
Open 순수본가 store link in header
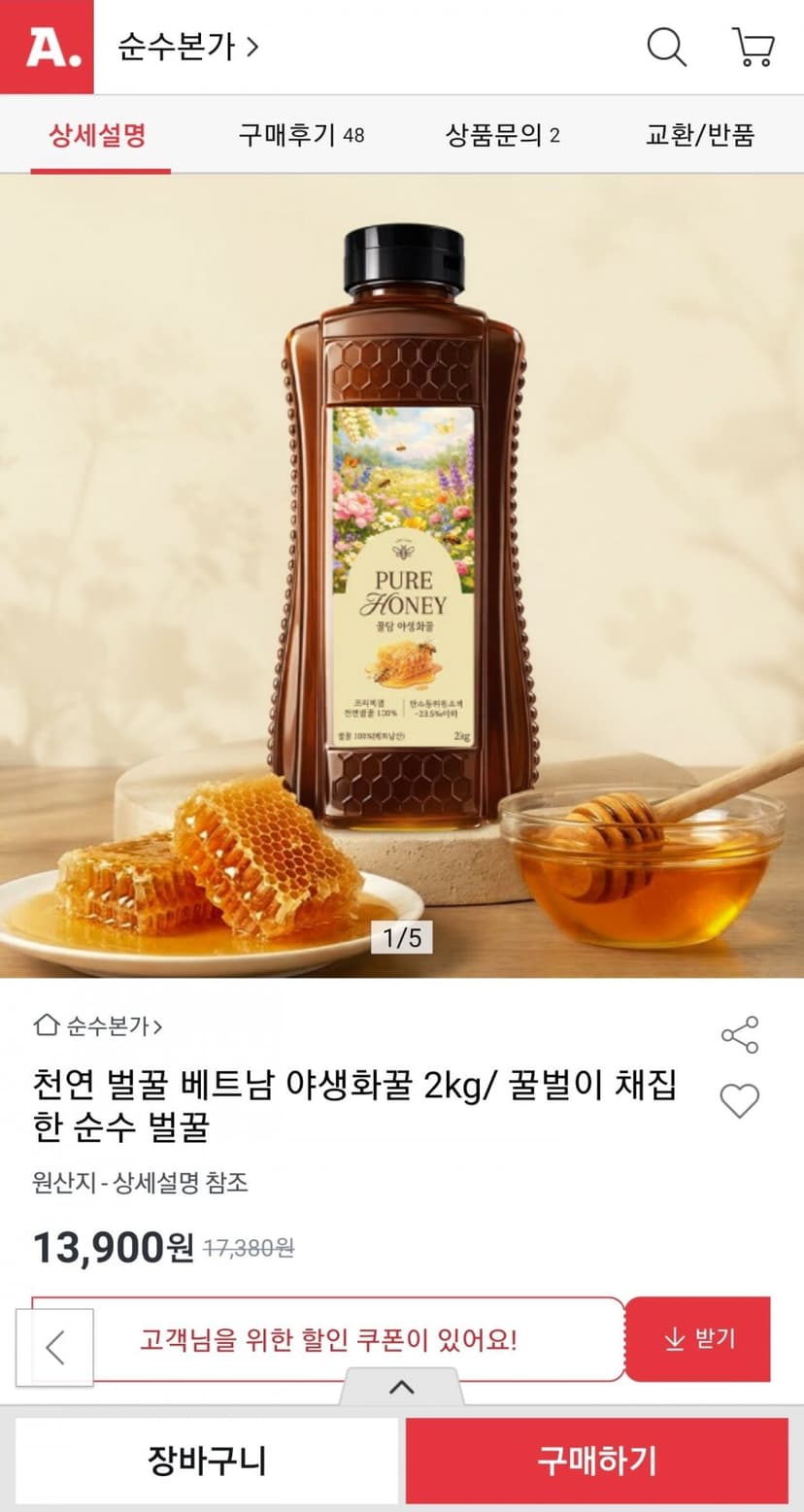[188, 47]
